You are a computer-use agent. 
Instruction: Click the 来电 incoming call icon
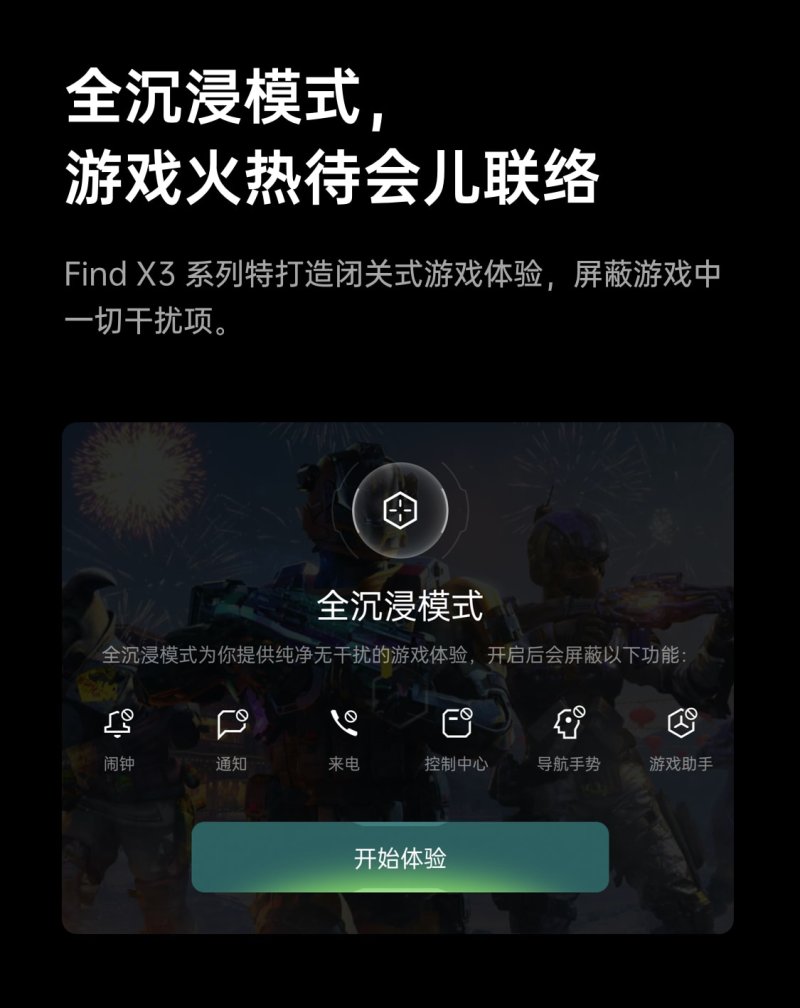click(x=343, y=722)
